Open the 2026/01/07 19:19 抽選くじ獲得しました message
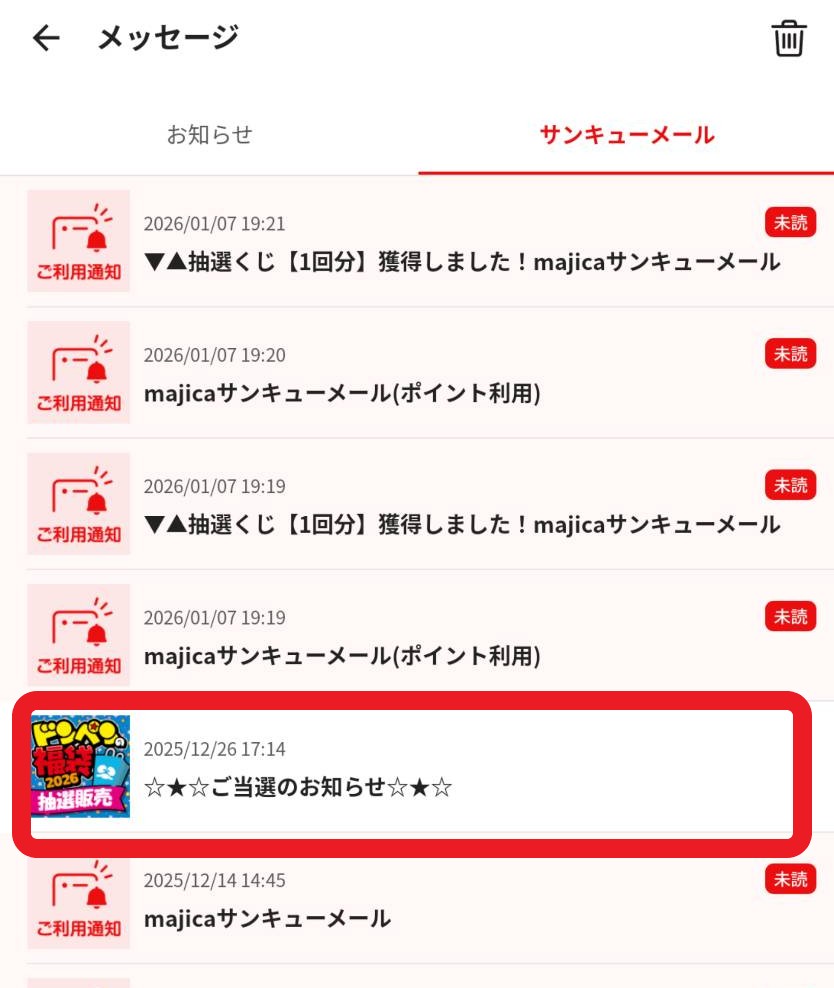The width and height of the screenshot is (834, 988). click(x=460, y=506)
